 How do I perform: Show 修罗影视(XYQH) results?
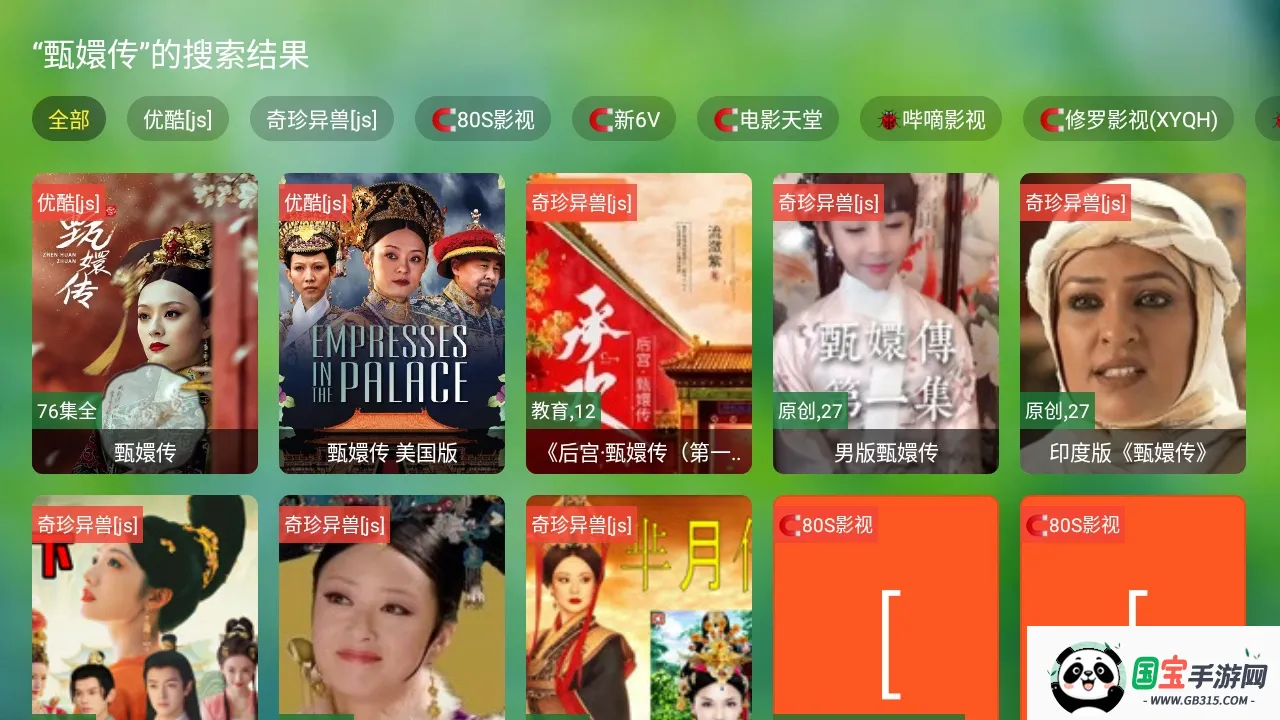(x=1127, y=120)
